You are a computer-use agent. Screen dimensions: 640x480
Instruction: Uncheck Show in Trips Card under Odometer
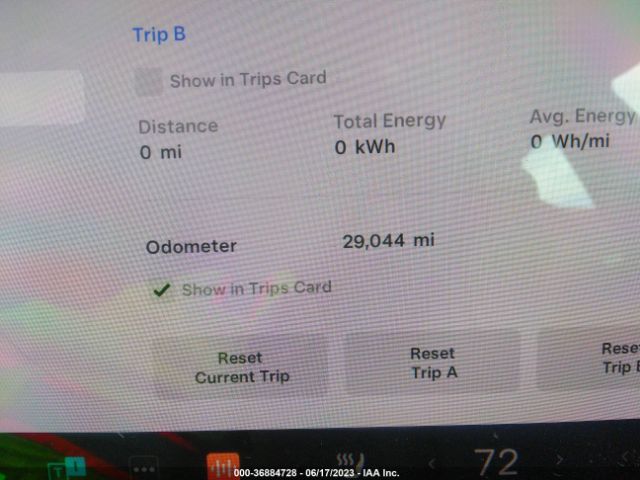(161, 290)
